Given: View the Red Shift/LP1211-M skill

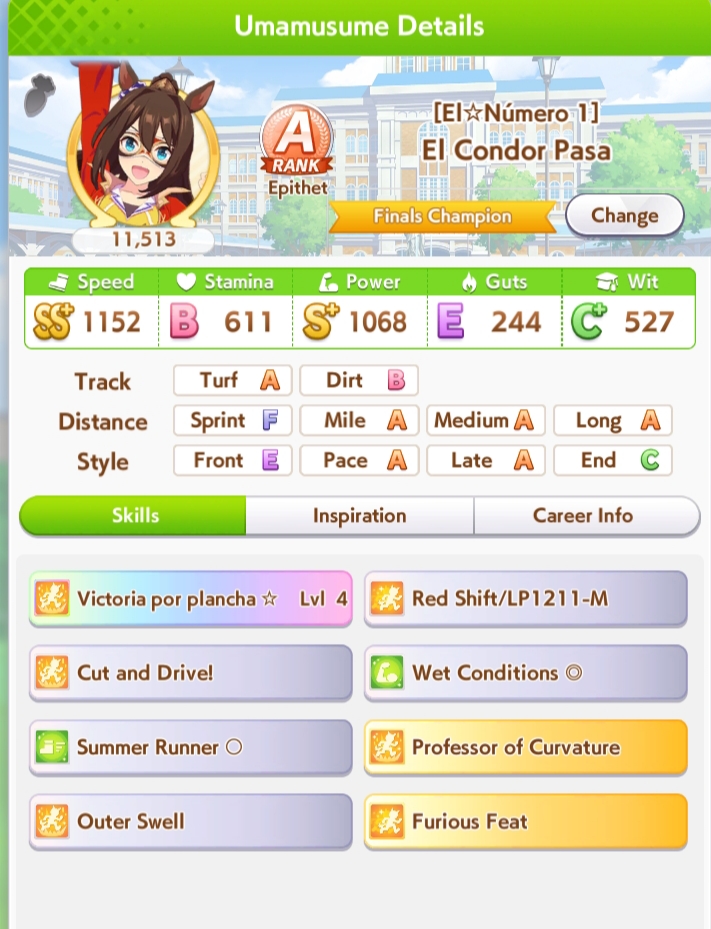Looking at the screenshot, I should point(525,599).
